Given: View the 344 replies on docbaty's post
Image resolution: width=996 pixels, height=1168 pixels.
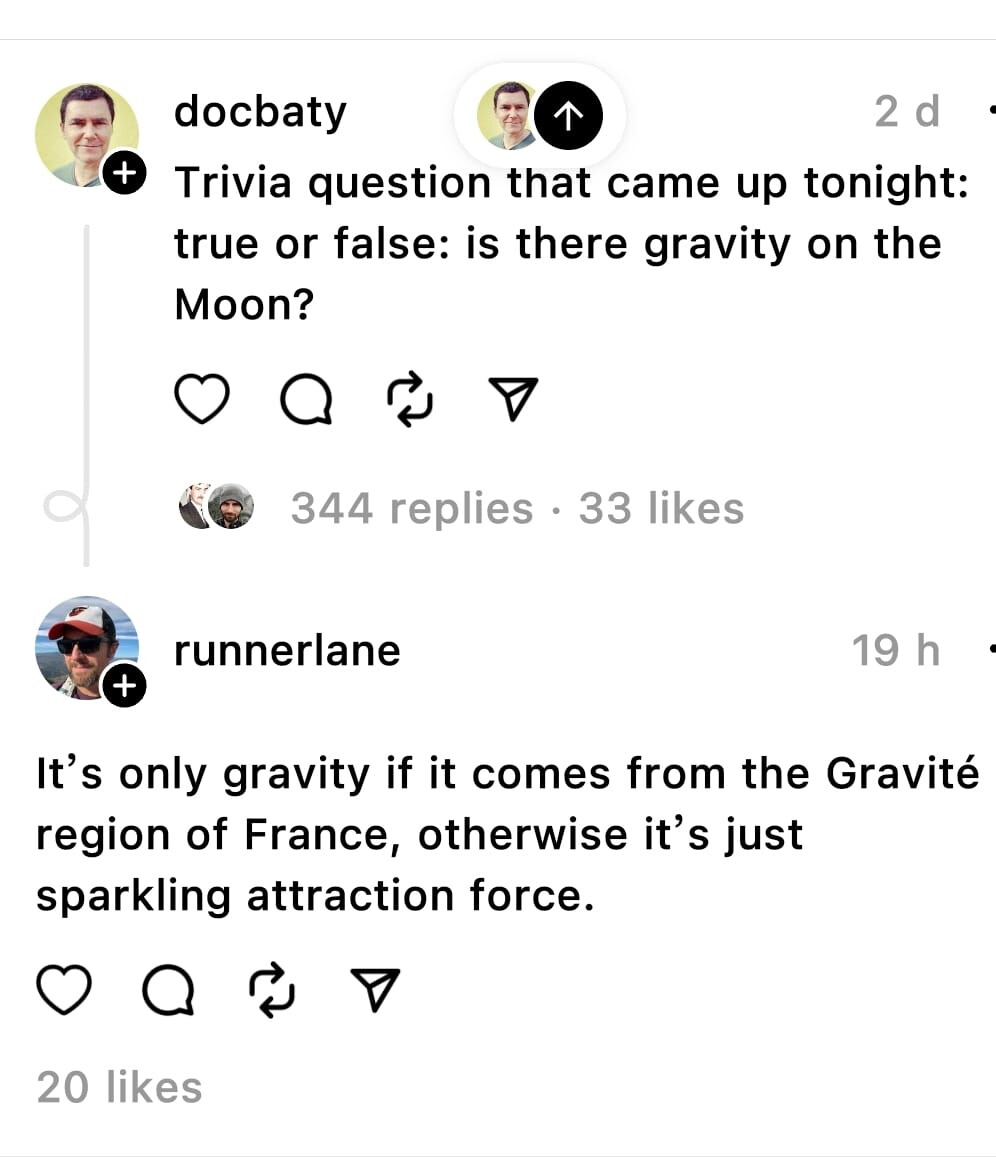Looking at the screenshot, I should pos(412,508).
